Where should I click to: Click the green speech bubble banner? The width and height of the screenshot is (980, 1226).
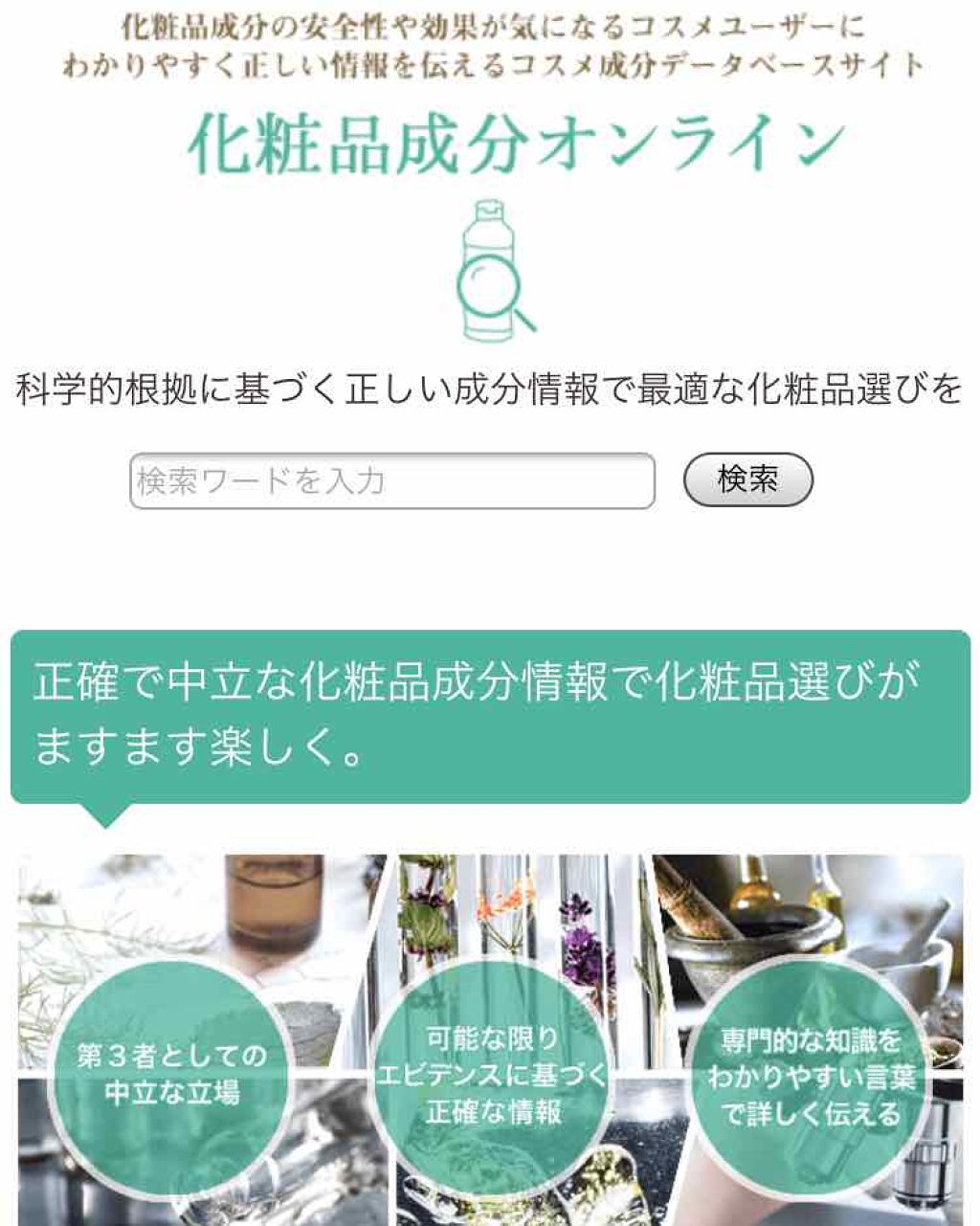tap(488, 713)
